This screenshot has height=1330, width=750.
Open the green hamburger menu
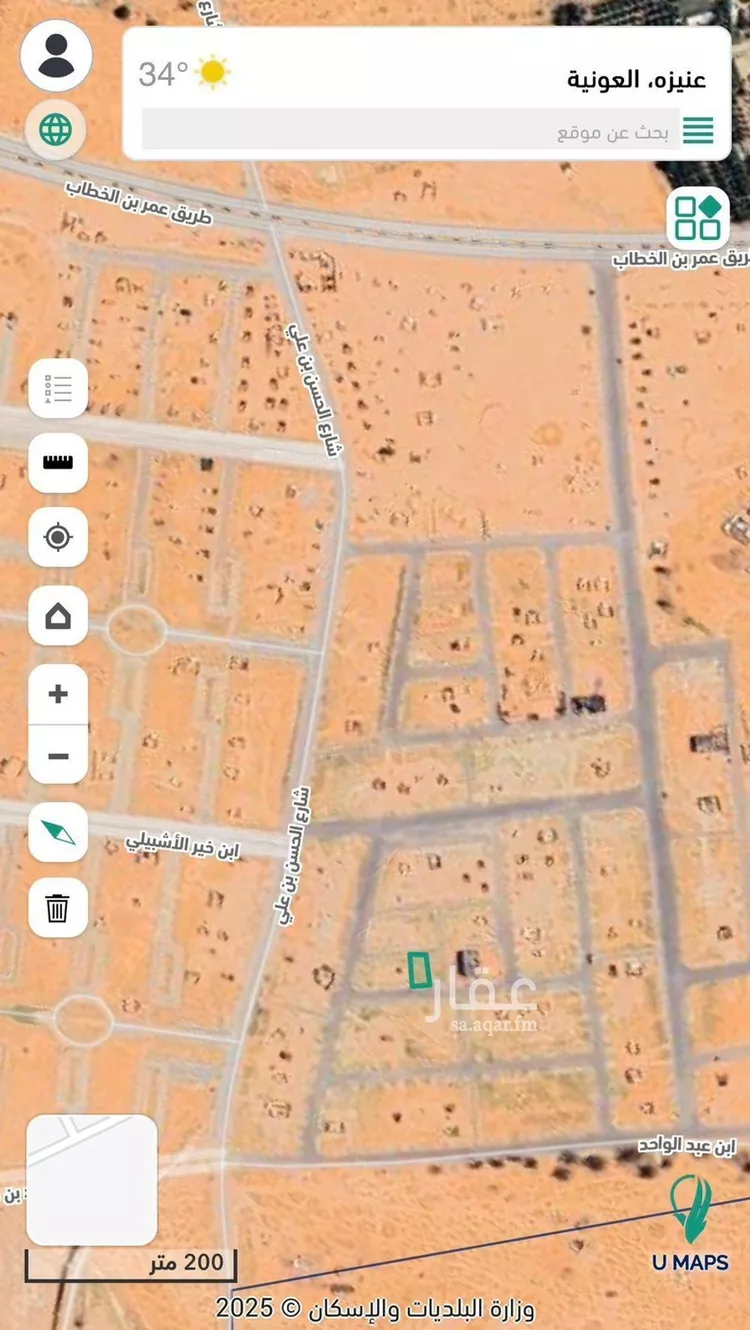coord(698,130)
